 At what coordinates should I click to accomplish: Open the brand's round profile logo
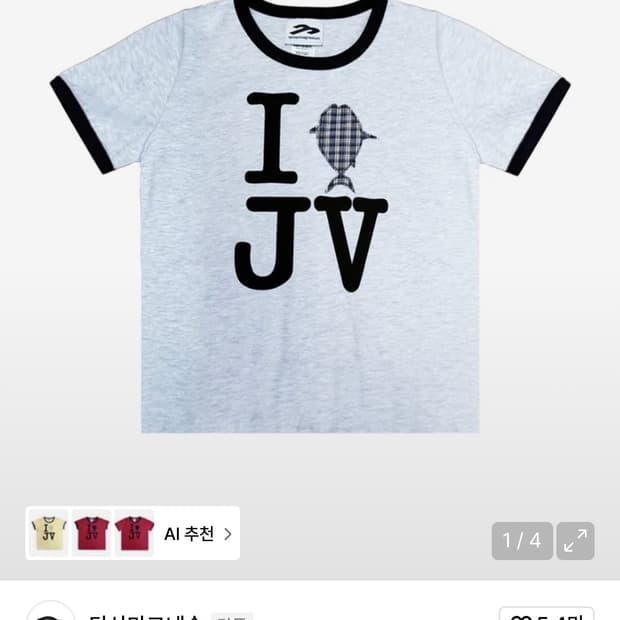point(50,613)
